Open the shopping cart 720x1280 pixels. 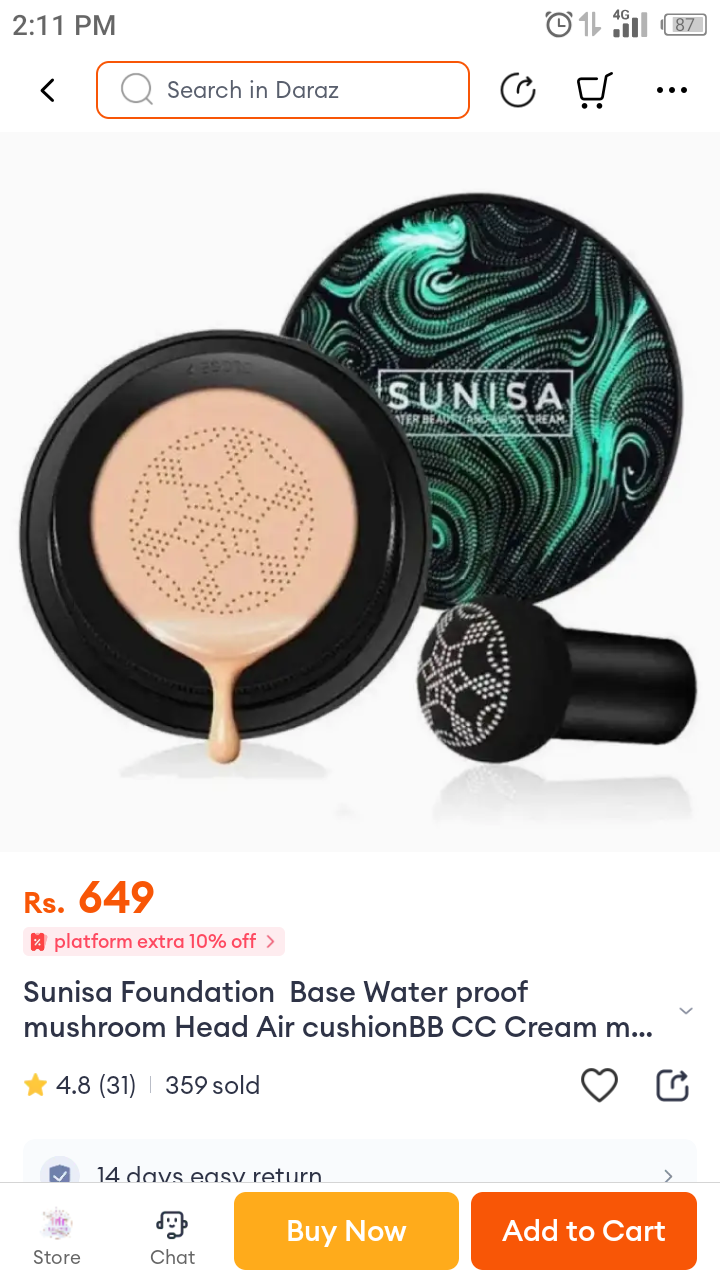tap(593, 90)
